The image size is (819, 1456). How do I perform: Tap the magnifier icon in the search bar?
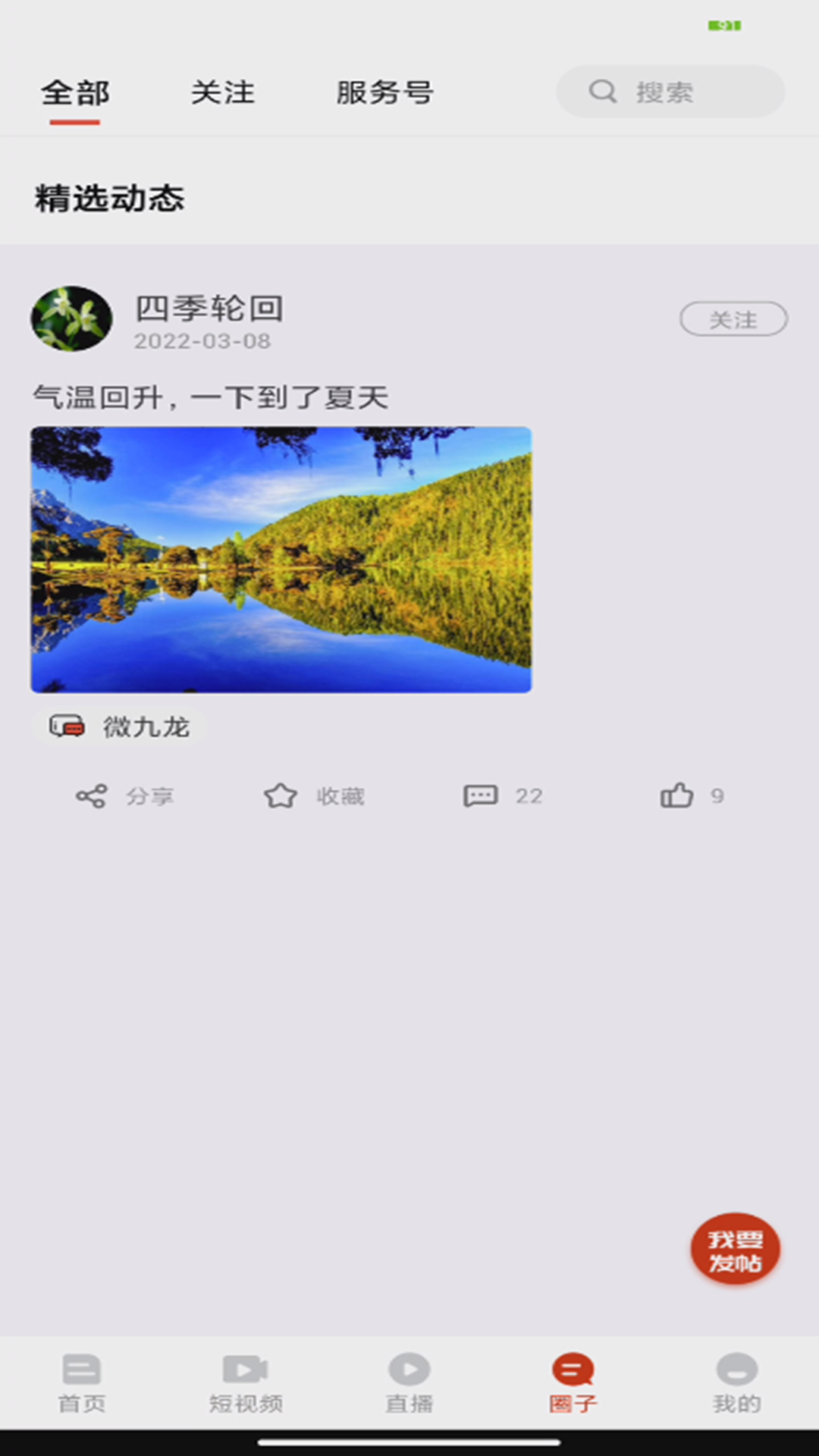601,91
